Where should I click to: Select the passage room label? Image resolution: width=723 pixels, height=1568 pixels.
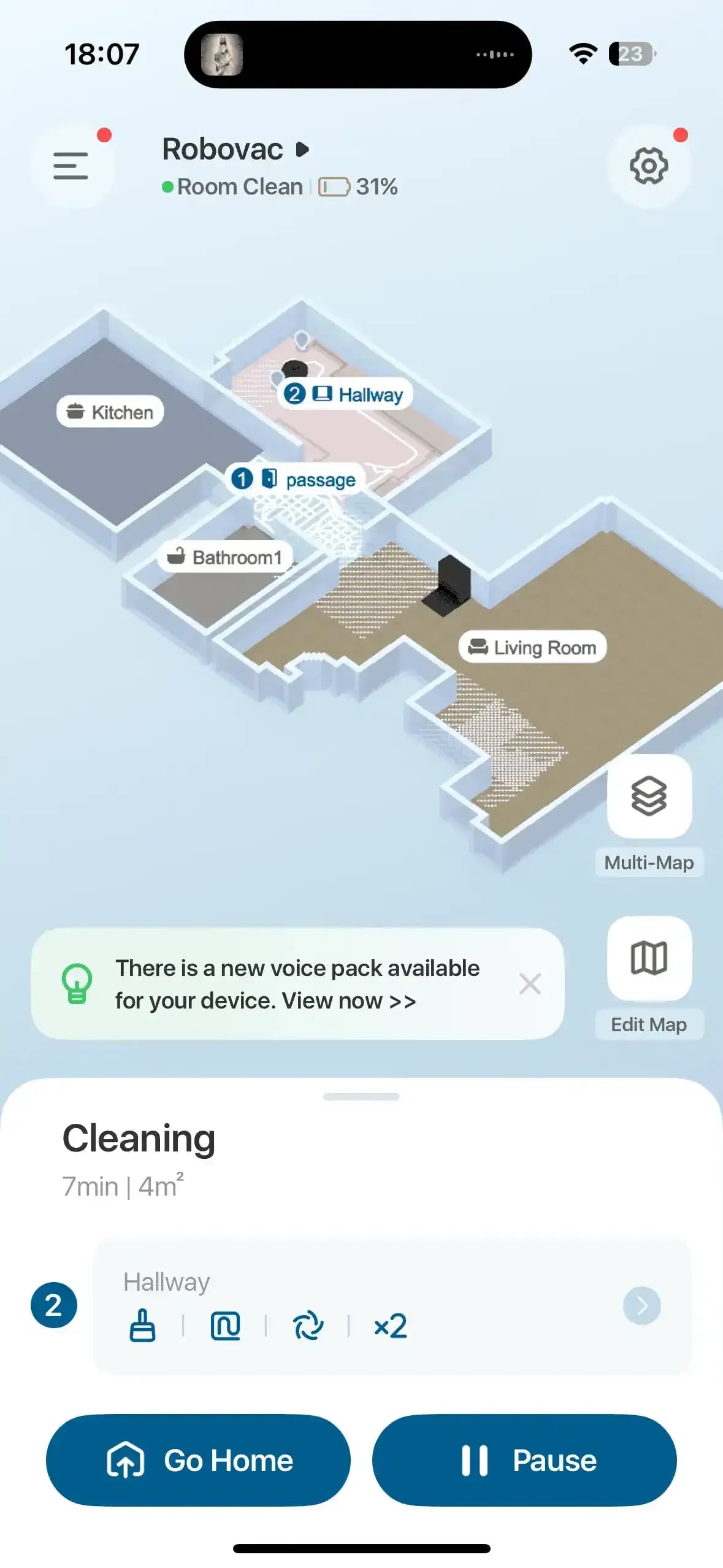tap(295, 479)
